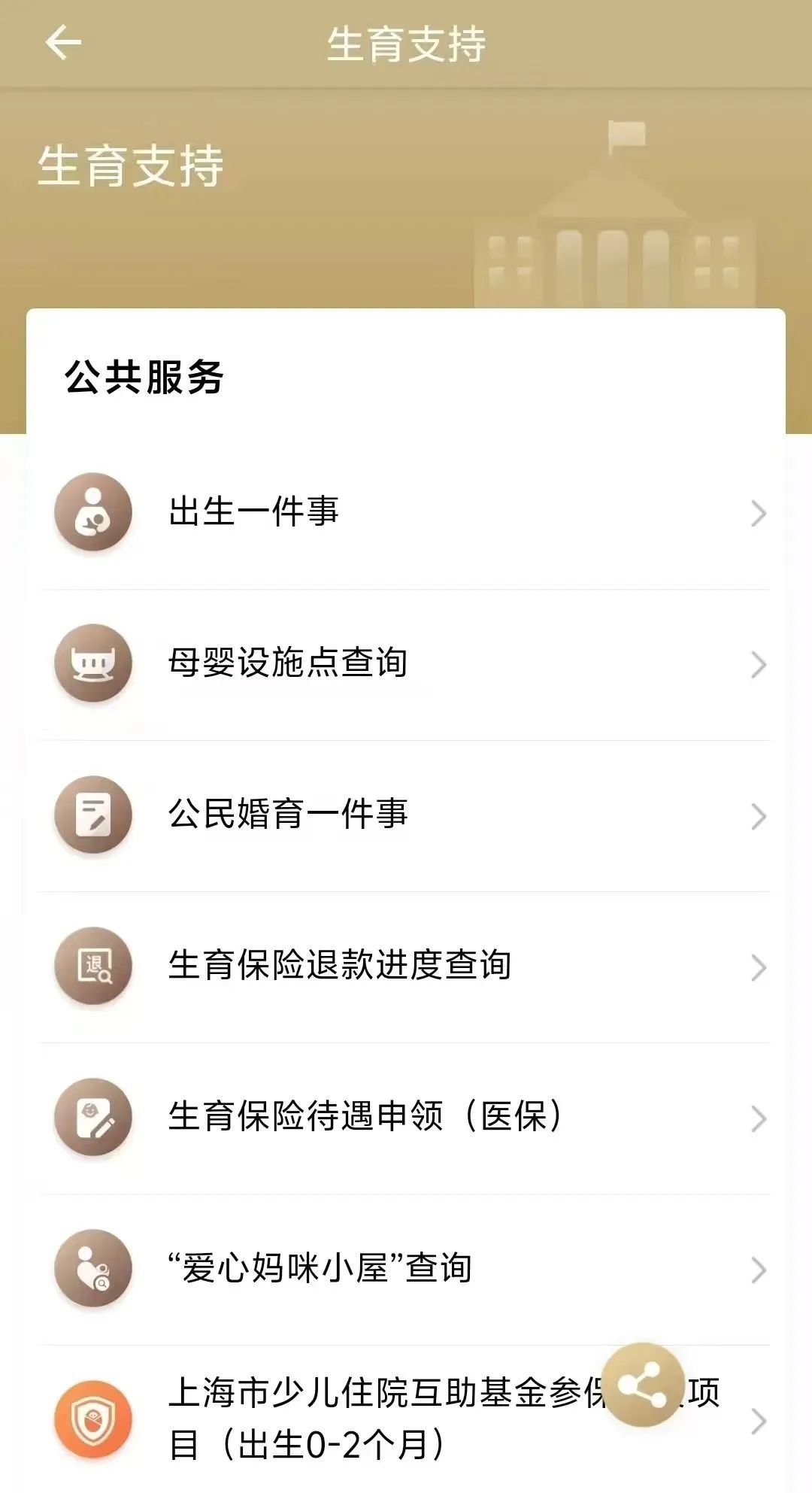This screenshot has width=812, height=1493.
Task: Open 生育保险待遇申领（医保）
Action: click(365, 1117)
